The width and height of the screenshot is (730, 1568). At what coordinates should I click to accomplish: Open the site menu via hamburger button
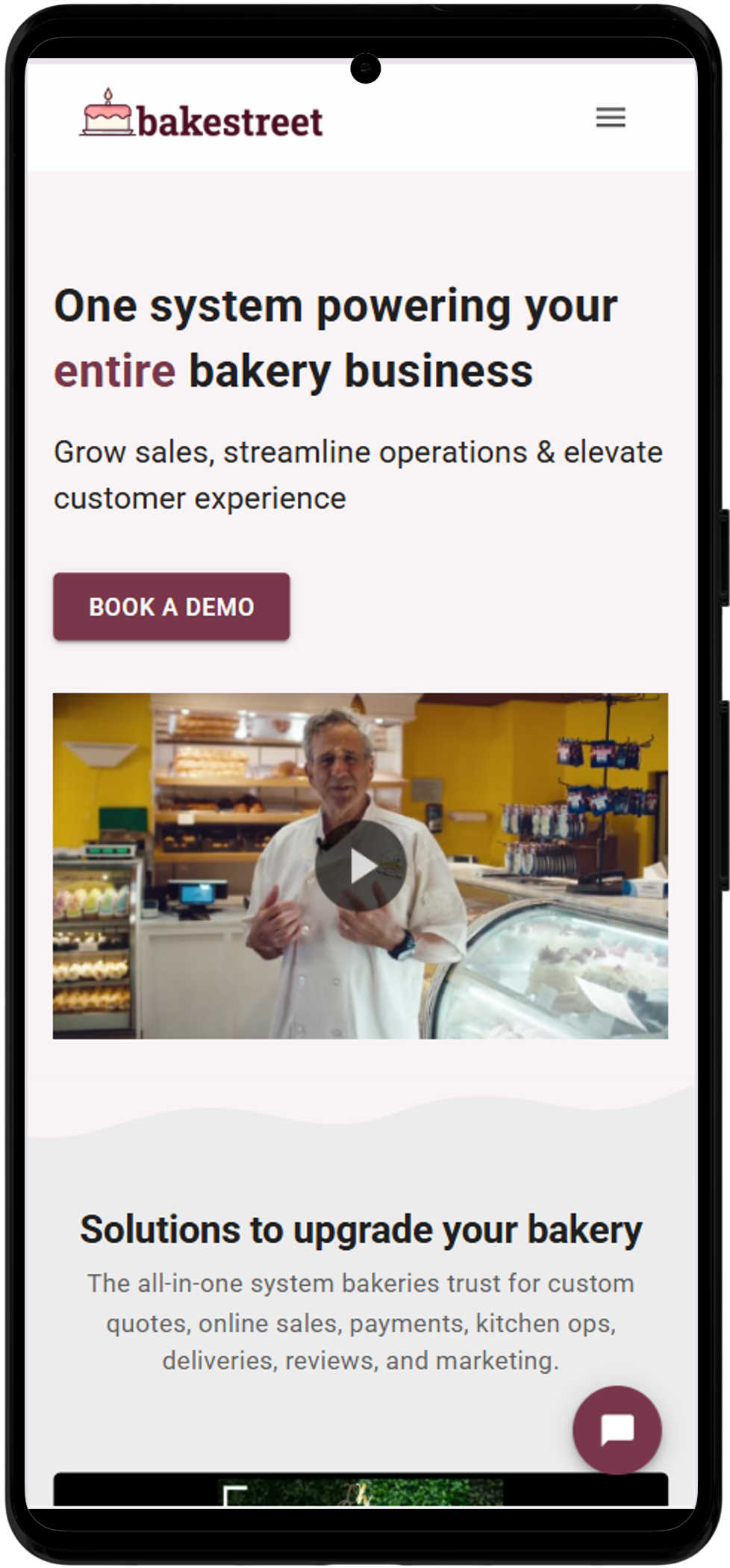[611, 118]
